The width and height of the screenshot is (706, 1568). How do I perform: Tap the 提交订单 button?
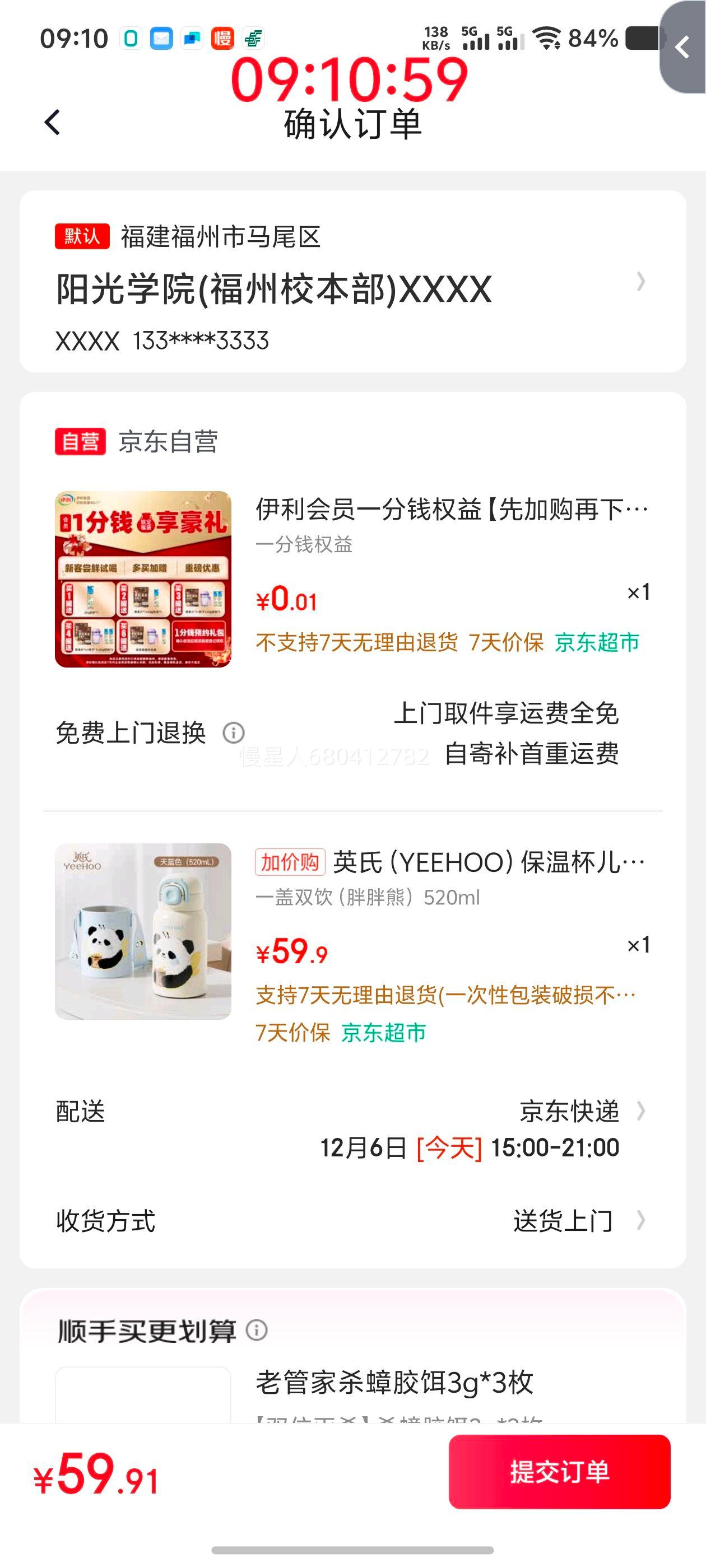559,1472
